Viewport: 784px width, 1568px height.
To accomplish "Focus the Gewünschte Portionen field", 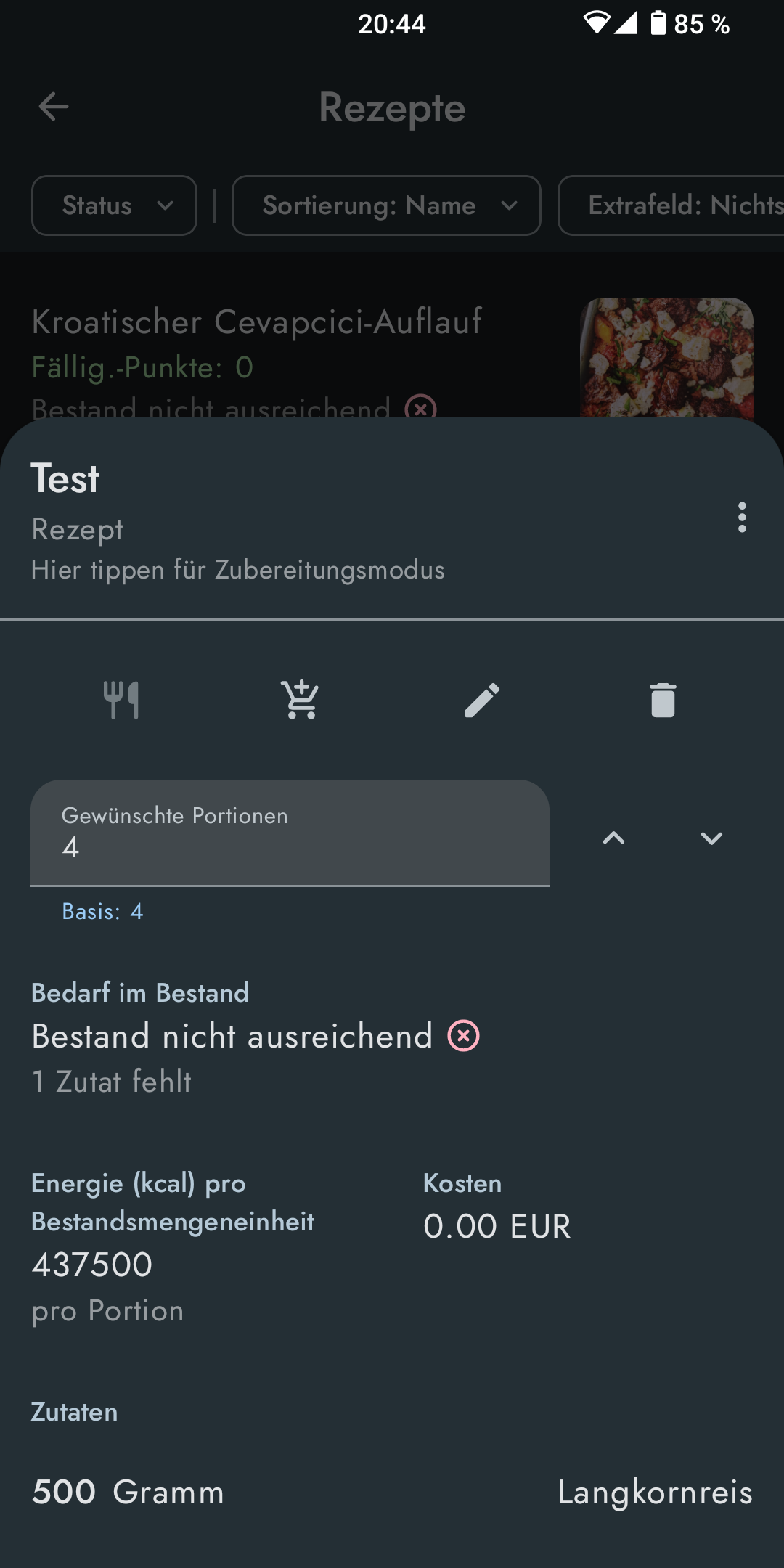I will tap(290, 833).
